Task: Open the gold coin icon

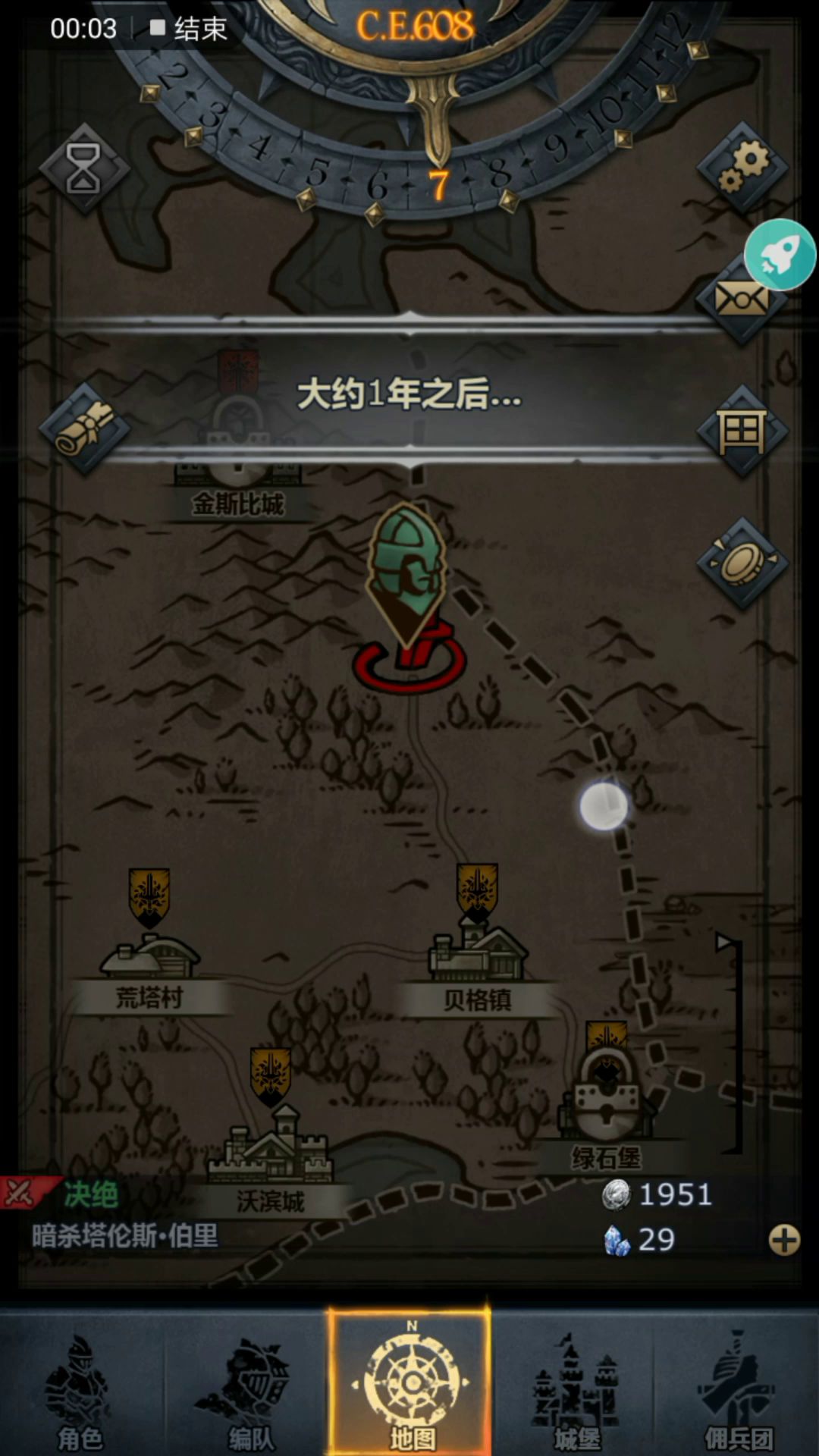Action: click(x=742, y=563)
